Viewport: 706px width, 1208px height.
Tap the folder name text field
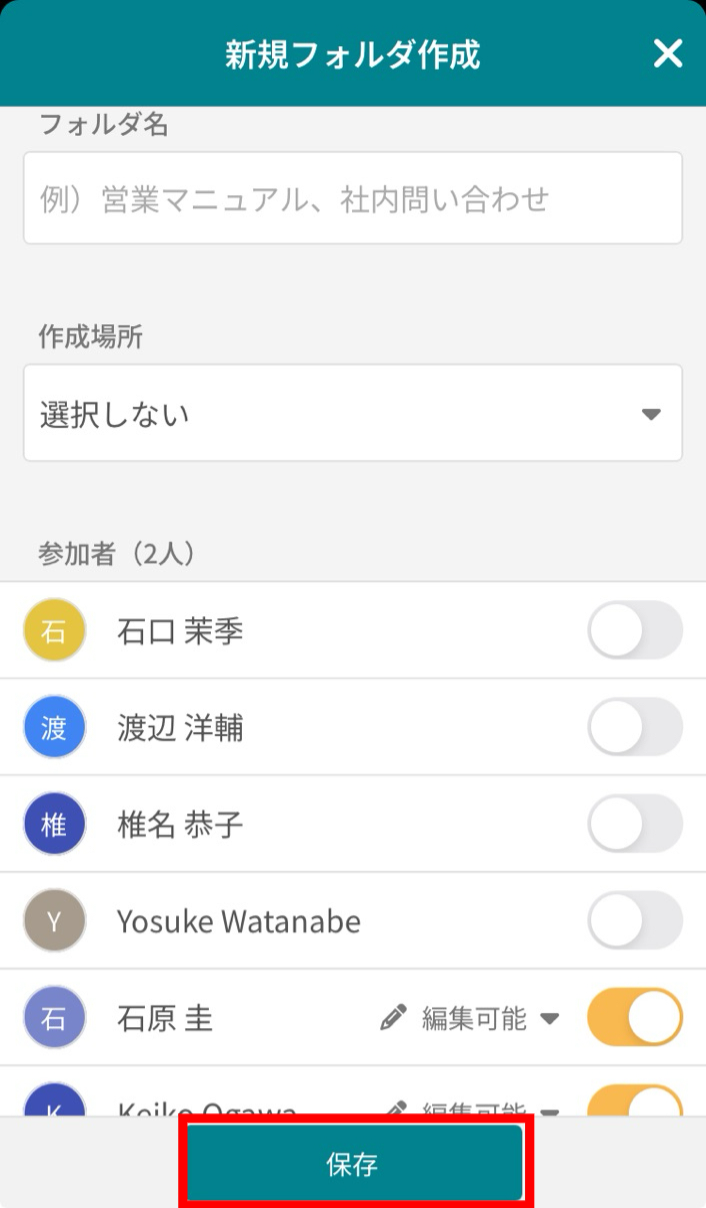pos(352,198)
